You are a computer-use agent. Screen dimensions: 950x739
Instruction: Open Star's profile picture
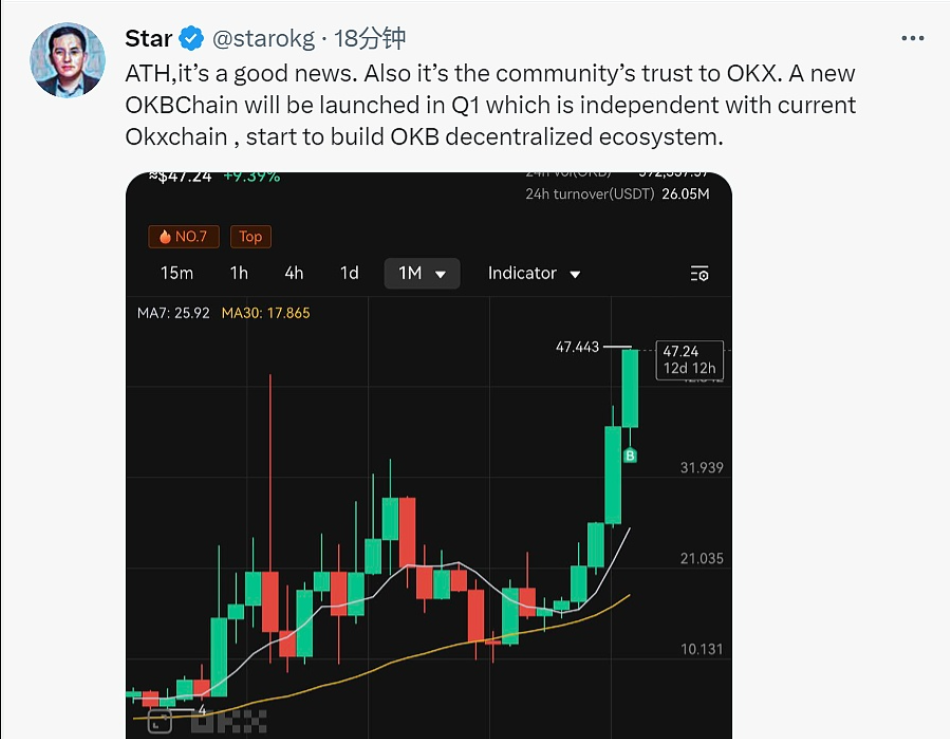point(68,61)
